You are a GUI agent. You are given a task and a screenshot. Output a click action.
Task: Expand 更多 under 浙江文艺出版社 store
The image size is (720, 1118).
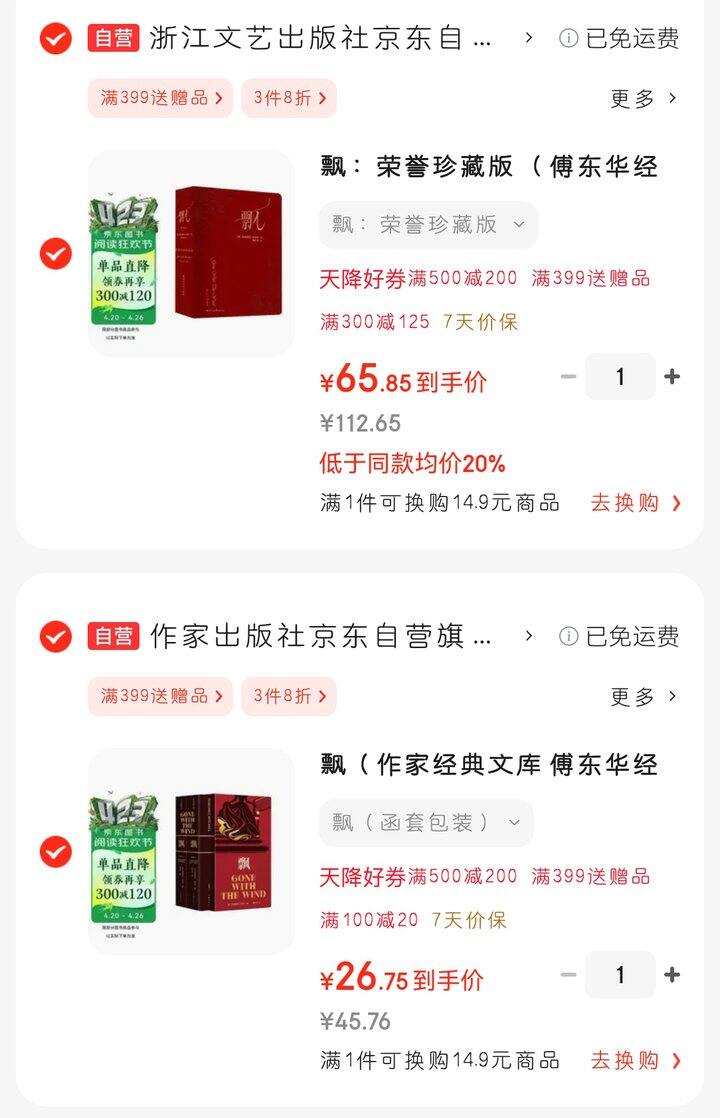[x=632, y=98]
